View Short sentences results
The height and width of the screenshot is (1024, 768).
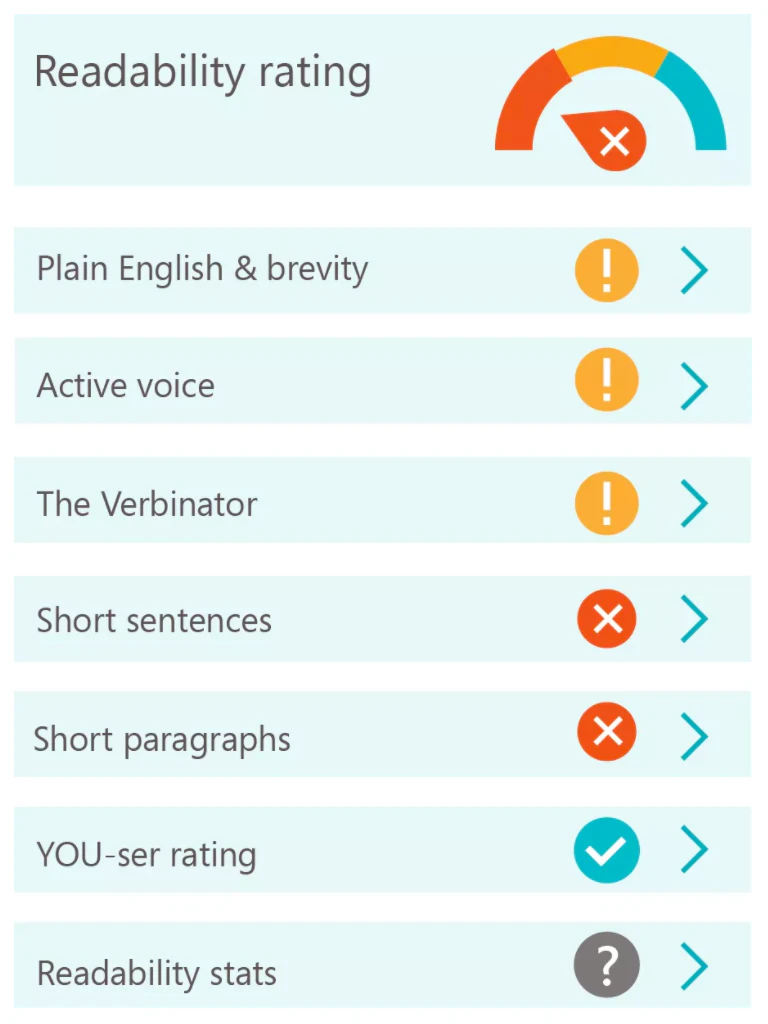pyautogui.click(x=694, y=620)
